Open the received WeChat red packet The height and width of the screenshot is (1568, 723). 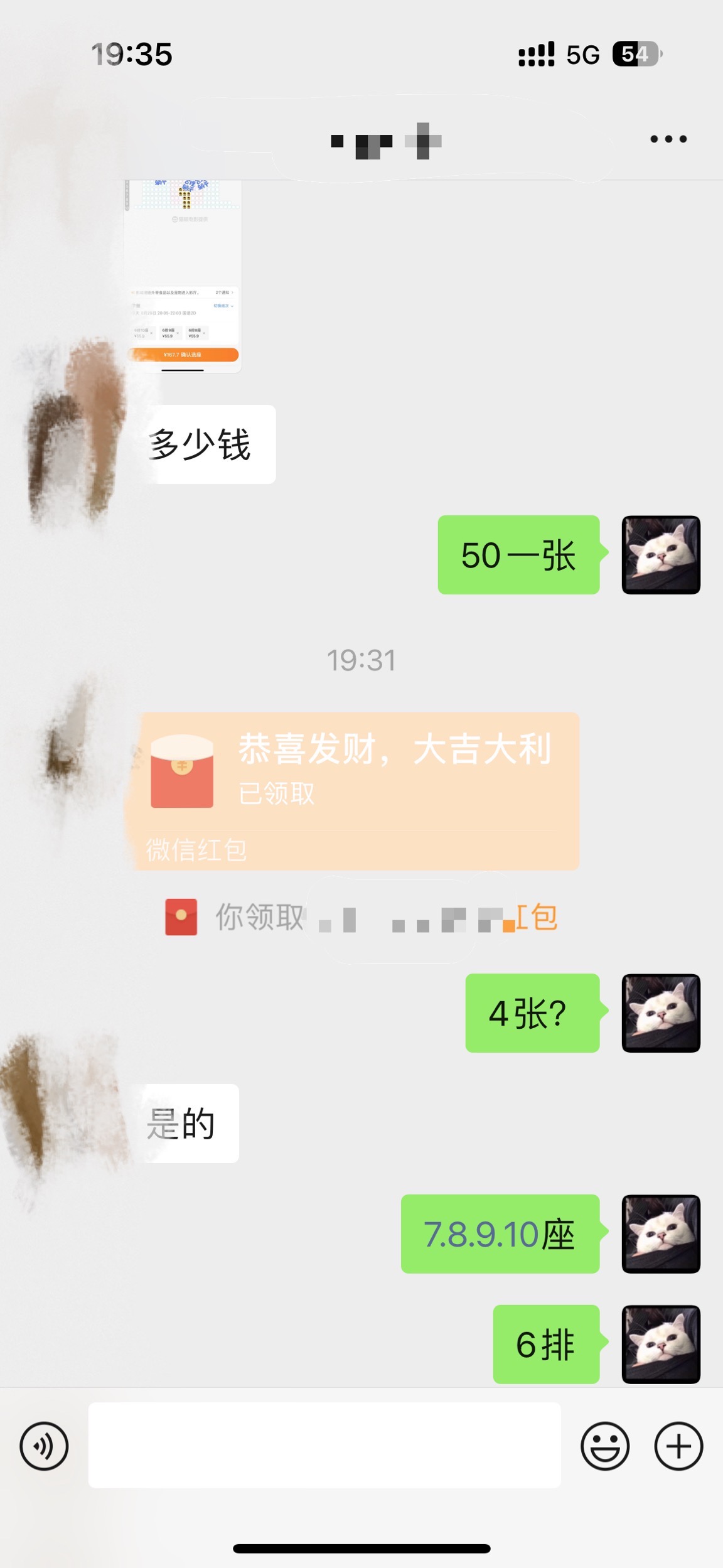[358, 790]
